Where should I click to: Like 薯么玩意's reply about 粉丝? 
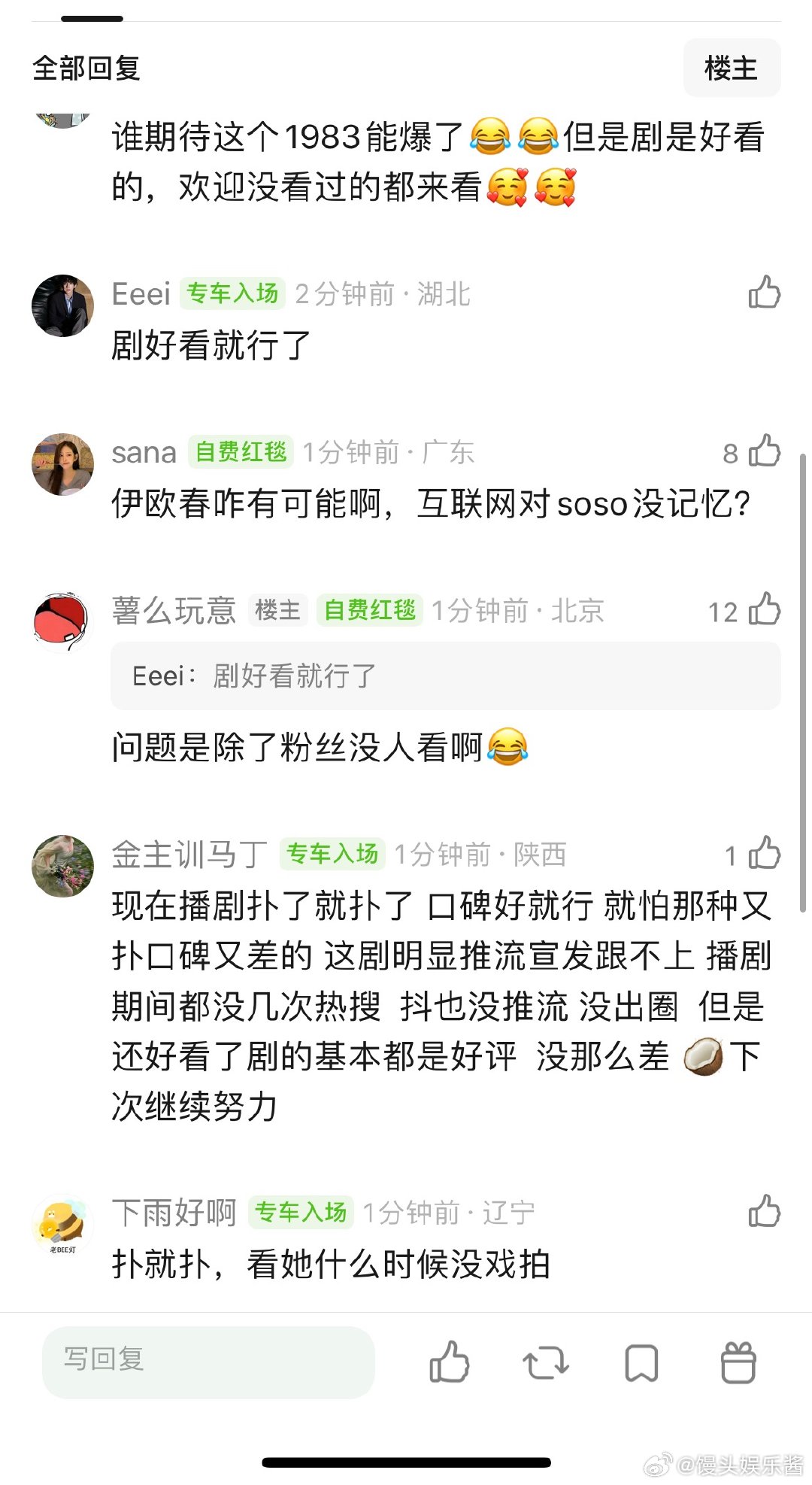[x=766, y=611]
